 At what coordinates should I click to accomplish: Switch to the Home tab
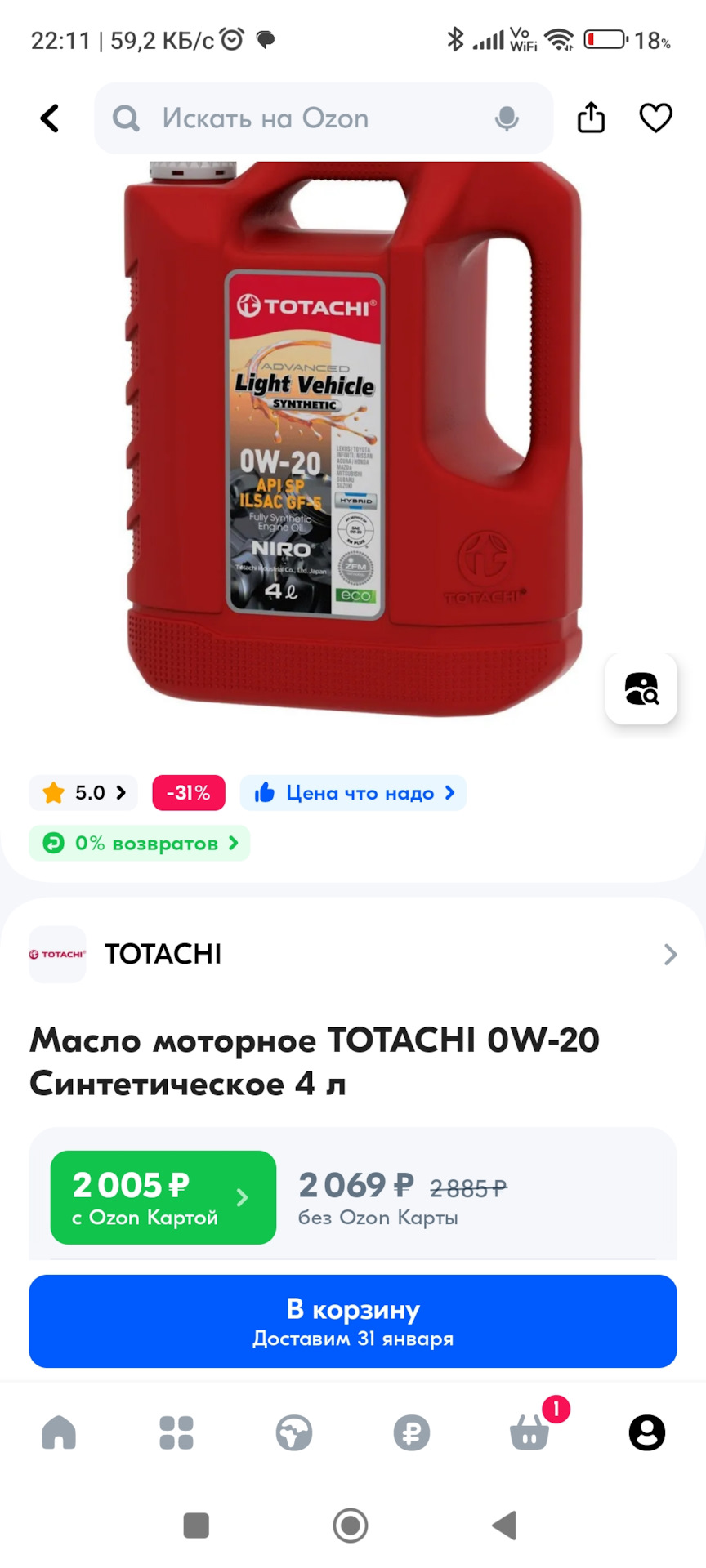59,1432
